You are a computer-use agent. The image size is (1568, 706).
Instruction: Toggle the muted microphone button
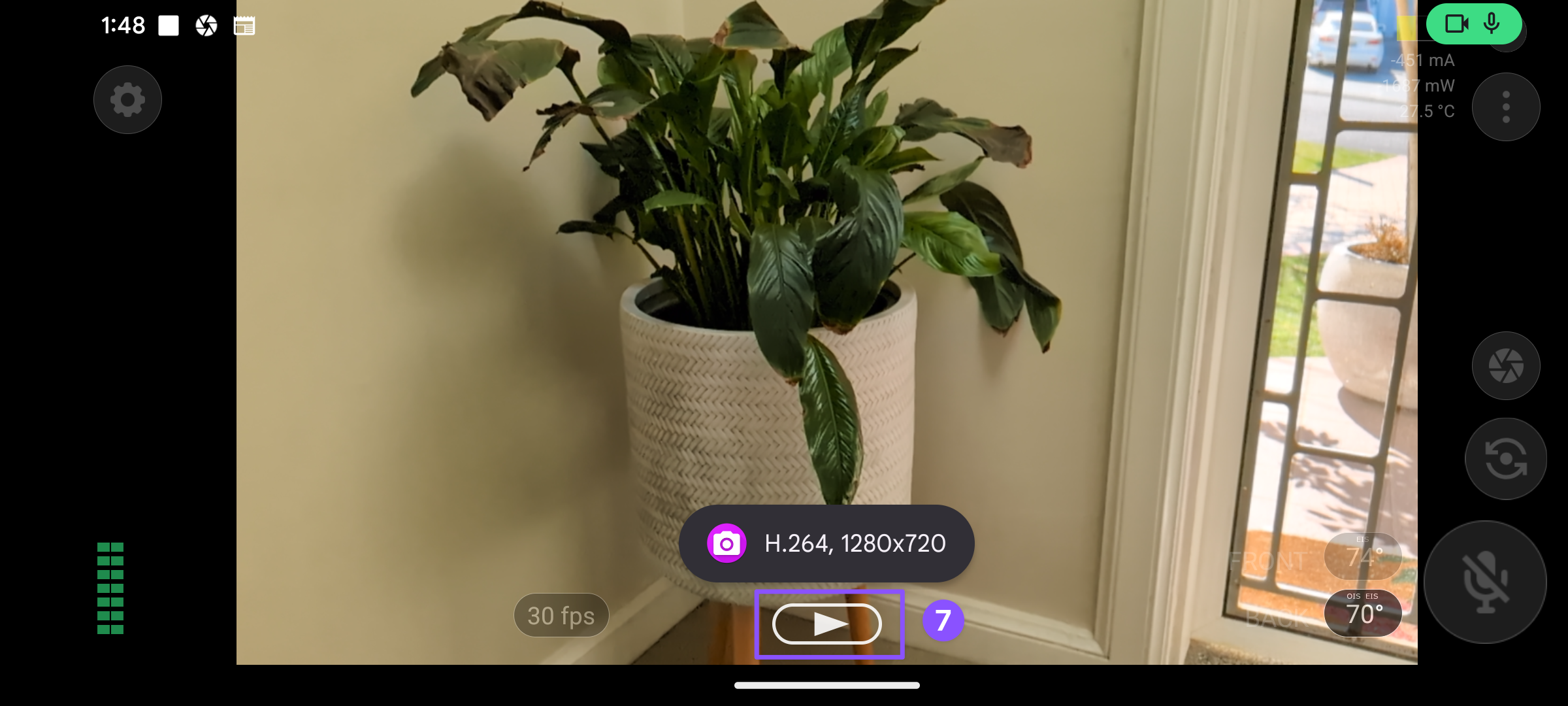(x=1485, y=582)
